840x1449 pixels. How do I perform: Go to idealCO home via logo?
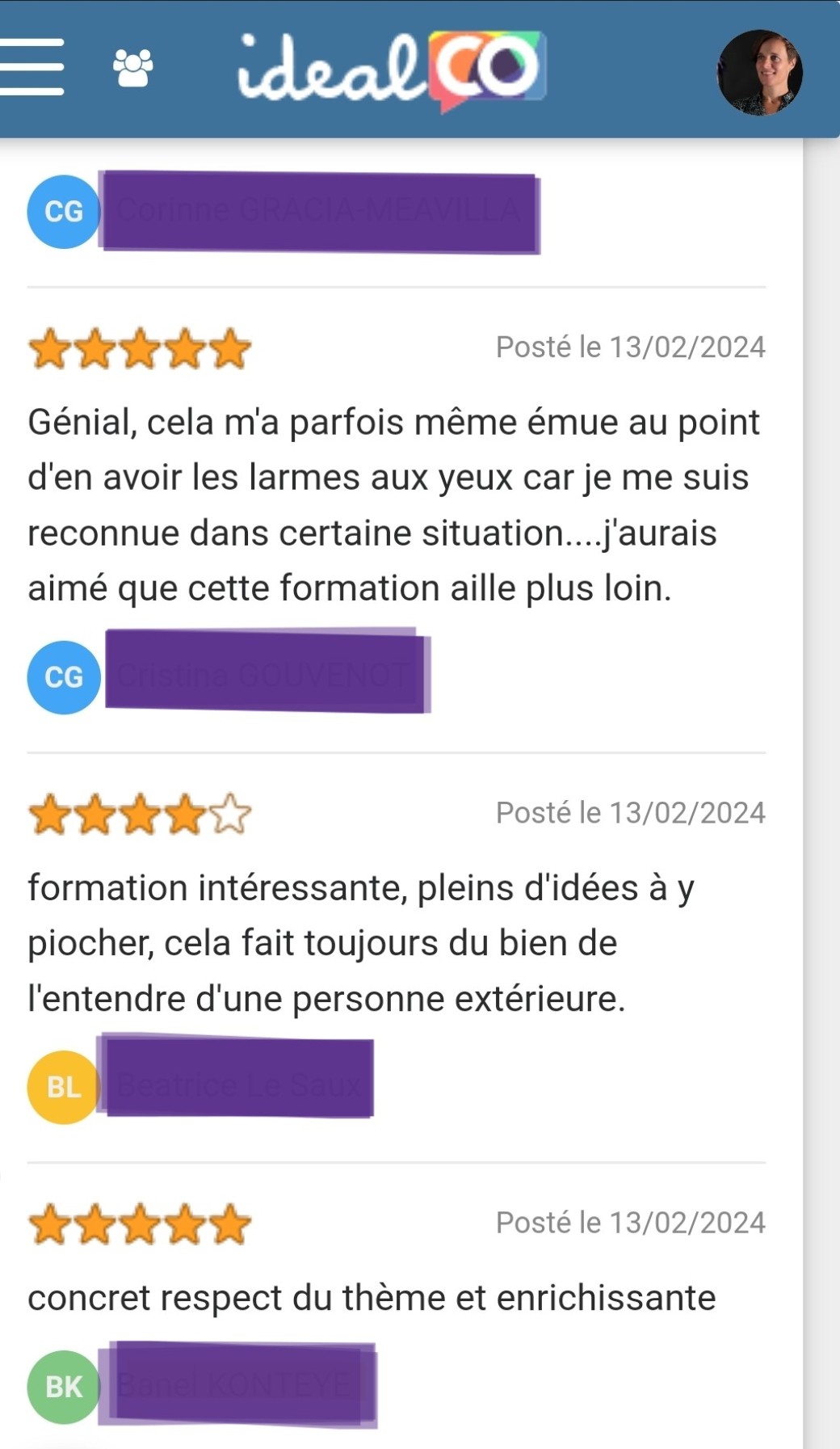392,70
